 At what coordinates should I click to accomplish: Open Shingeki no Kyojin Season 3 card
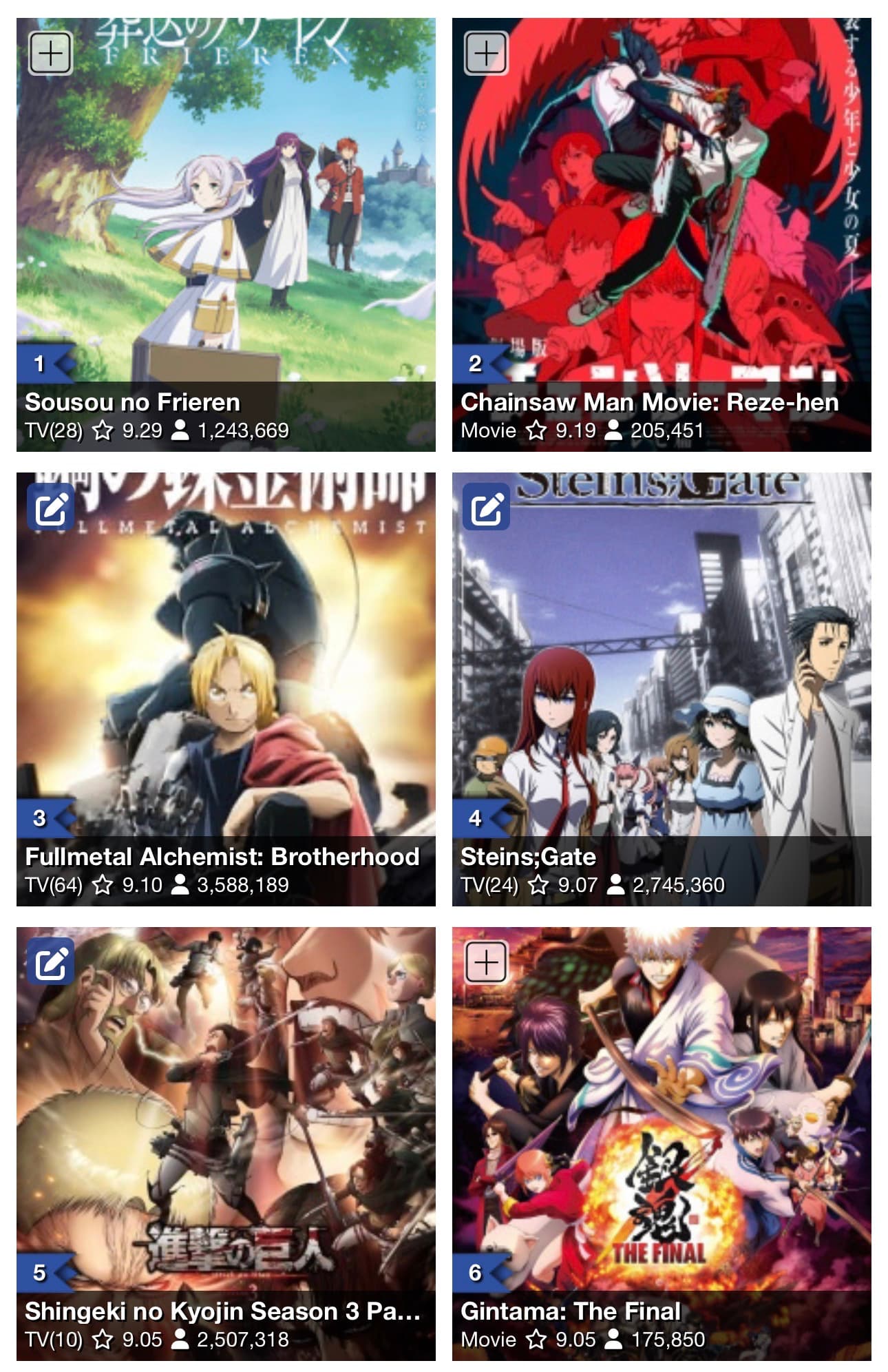click(222, 1311)
